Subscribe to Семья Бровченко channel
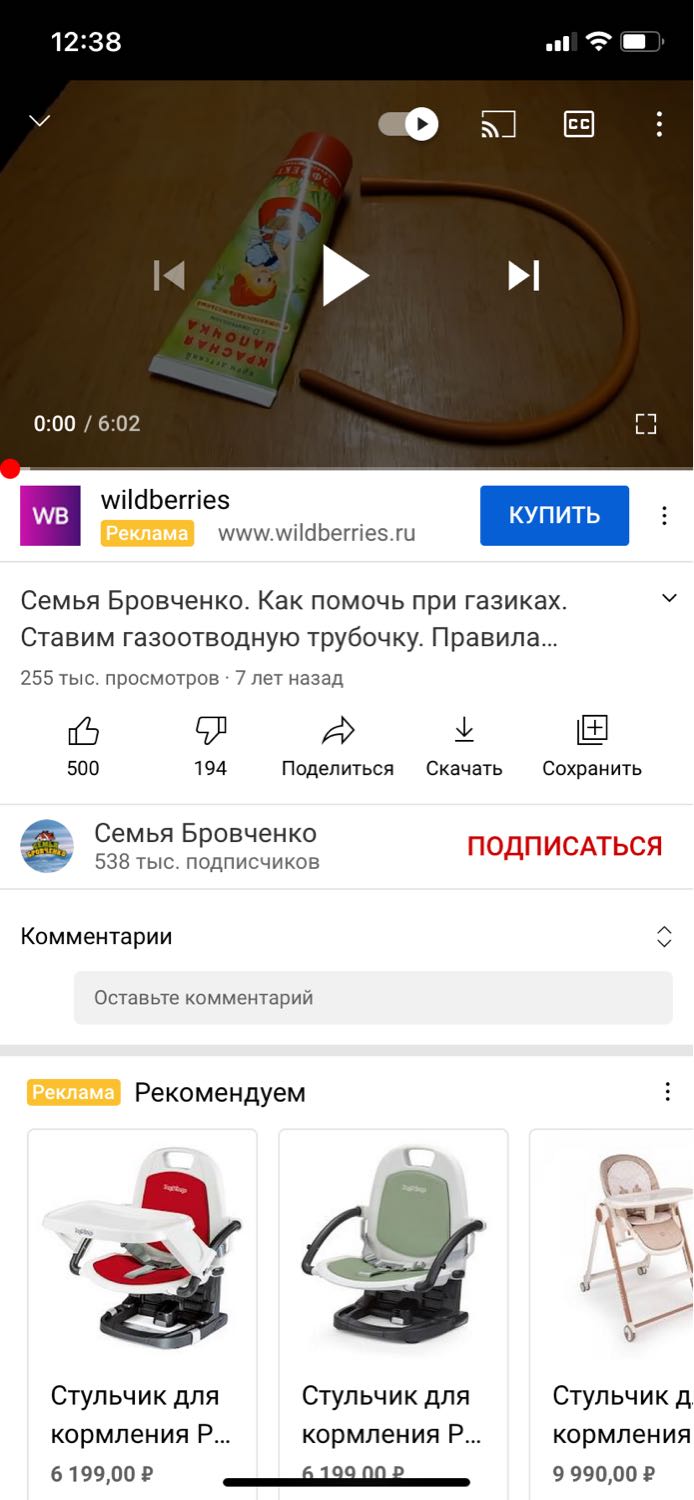The width and height of the screenshot is (694, 1500). coord(565,846)
